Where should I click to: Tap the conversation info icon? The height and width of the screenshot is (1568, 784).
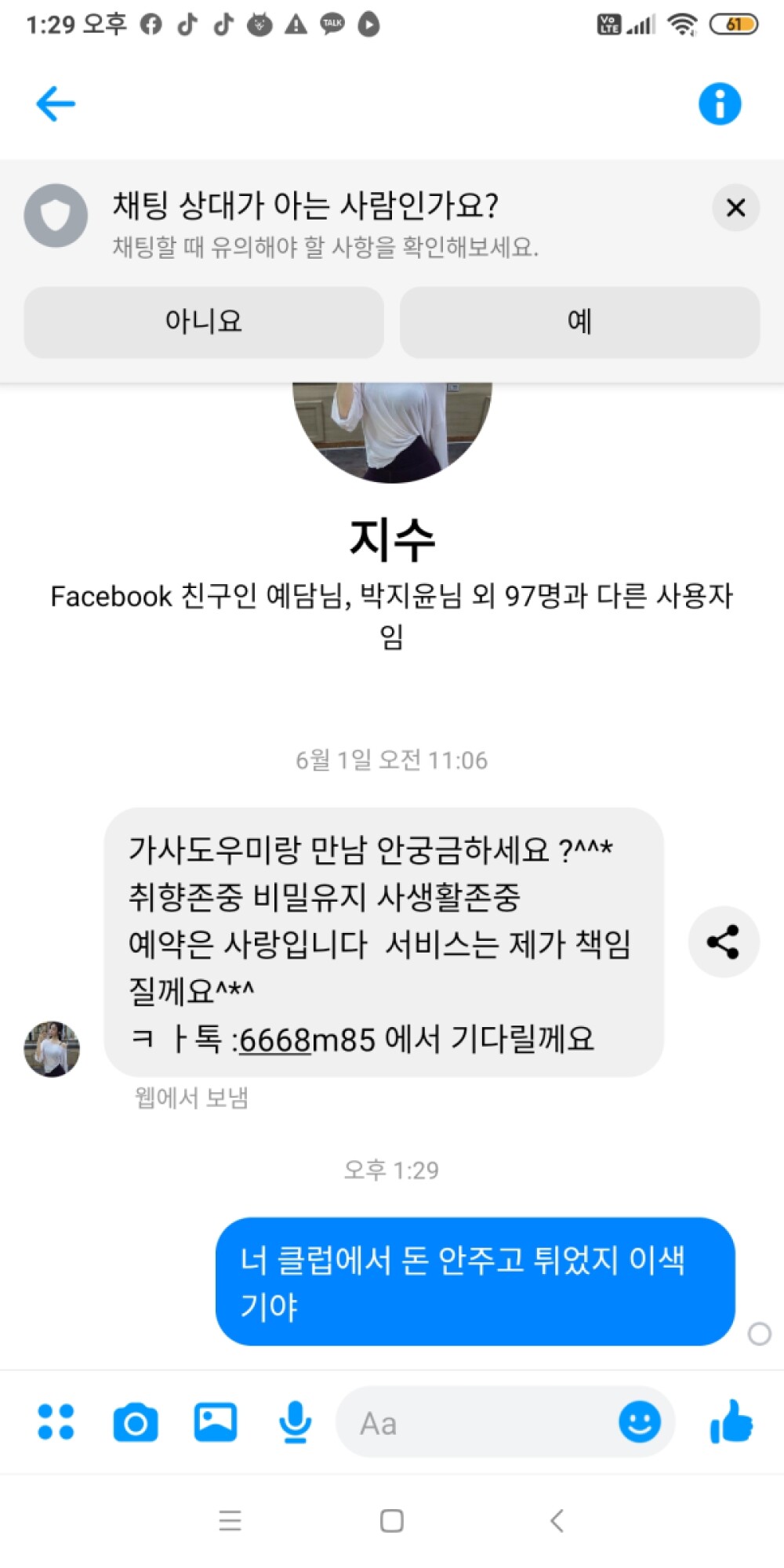tap(720, 103)
